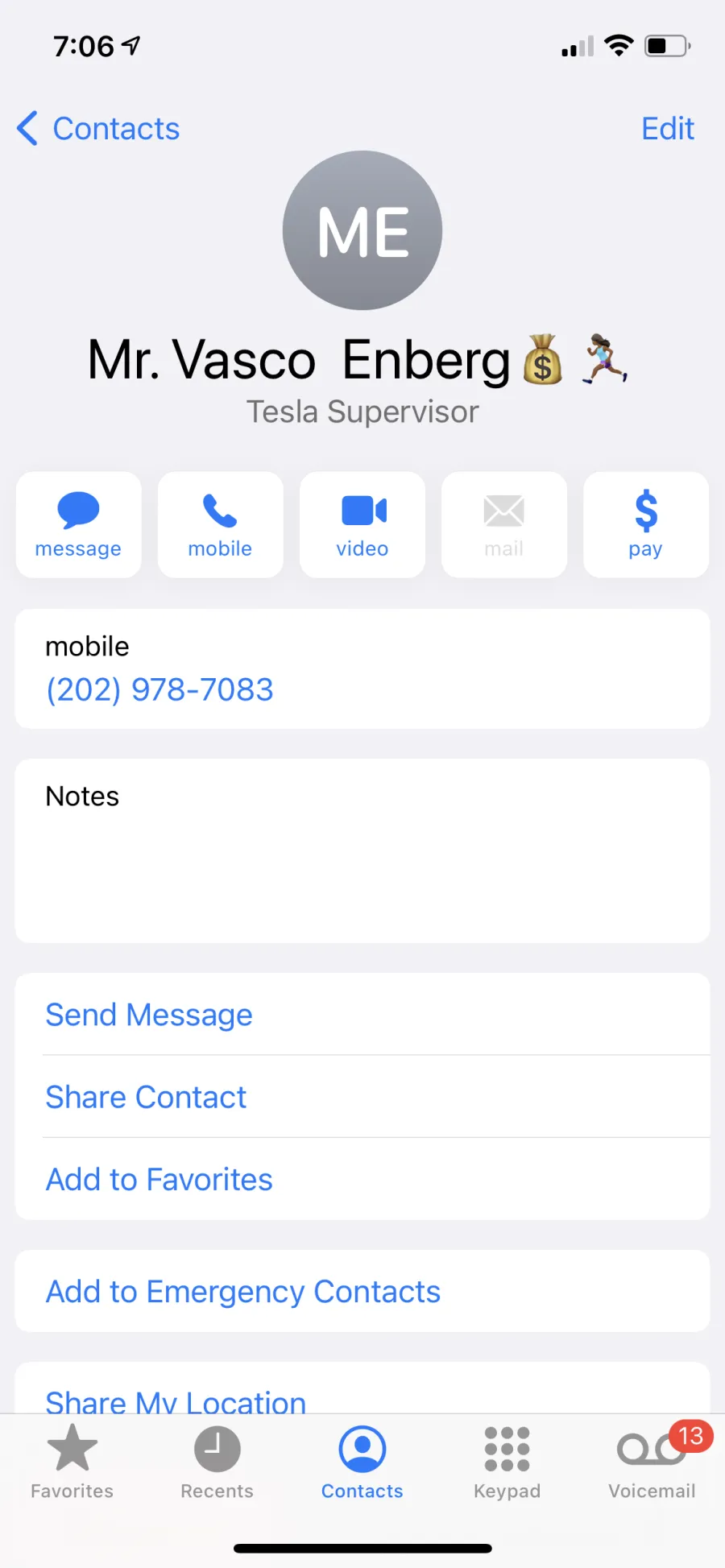Tap the message quick action button
The height and width of the screenshot is (1568, 725).
point(78,524)
